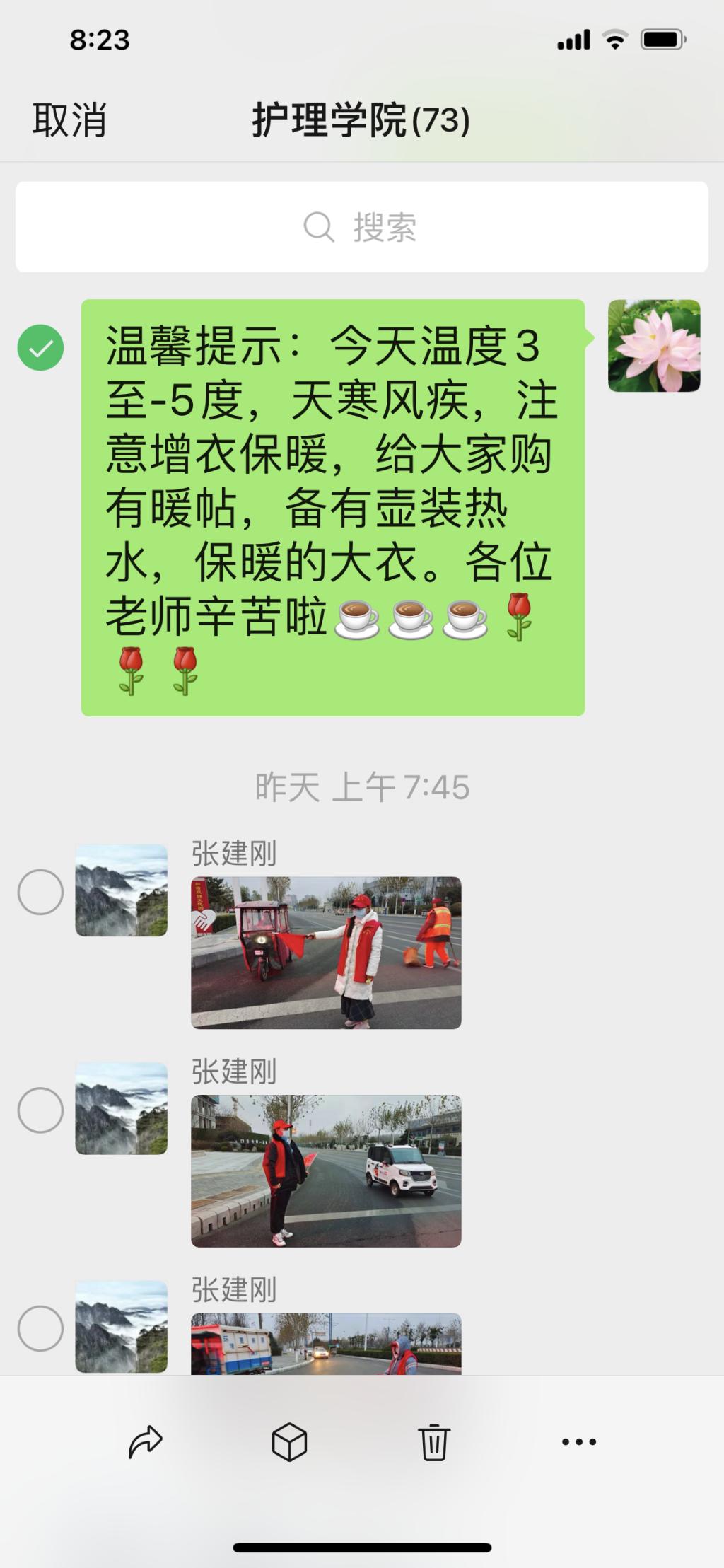Open more options in bottom toolbar

(x=578, y=1442)
